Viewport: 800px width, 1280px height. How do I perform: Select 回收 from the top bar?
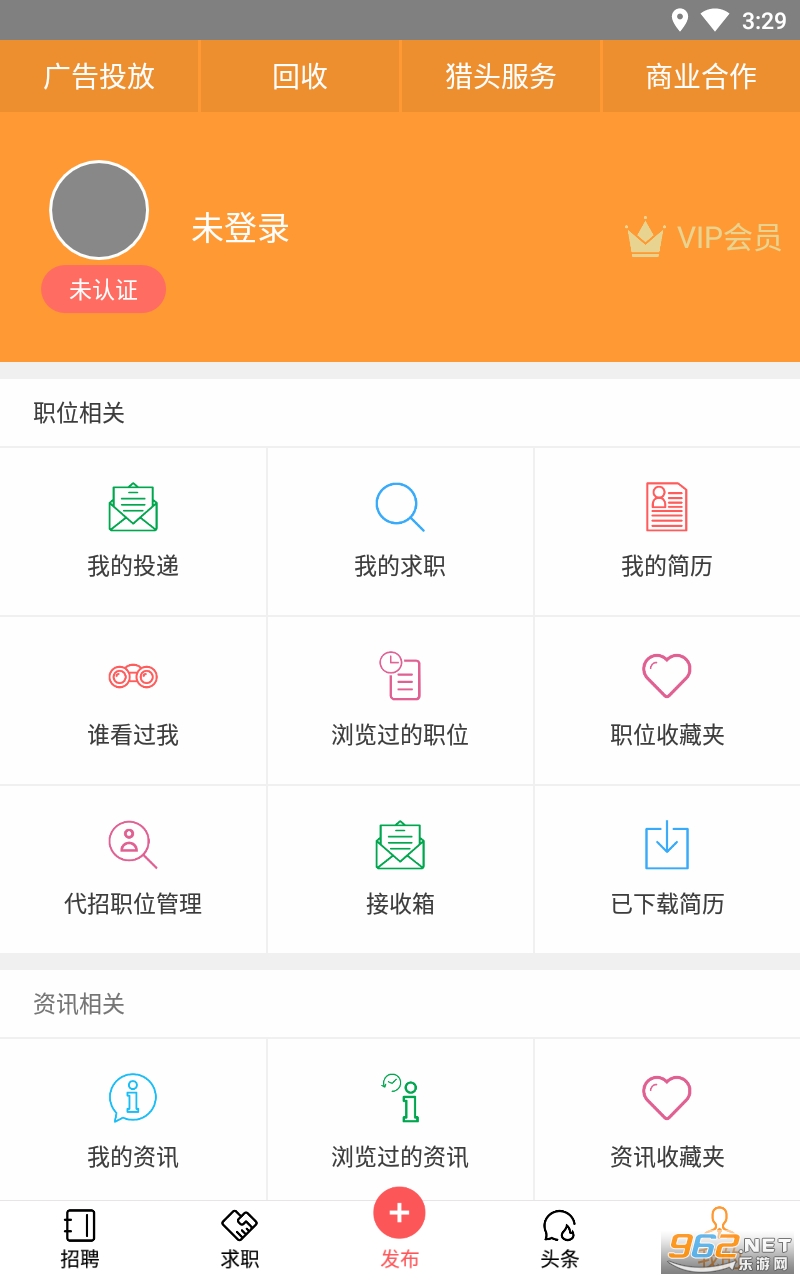(300, 76)
